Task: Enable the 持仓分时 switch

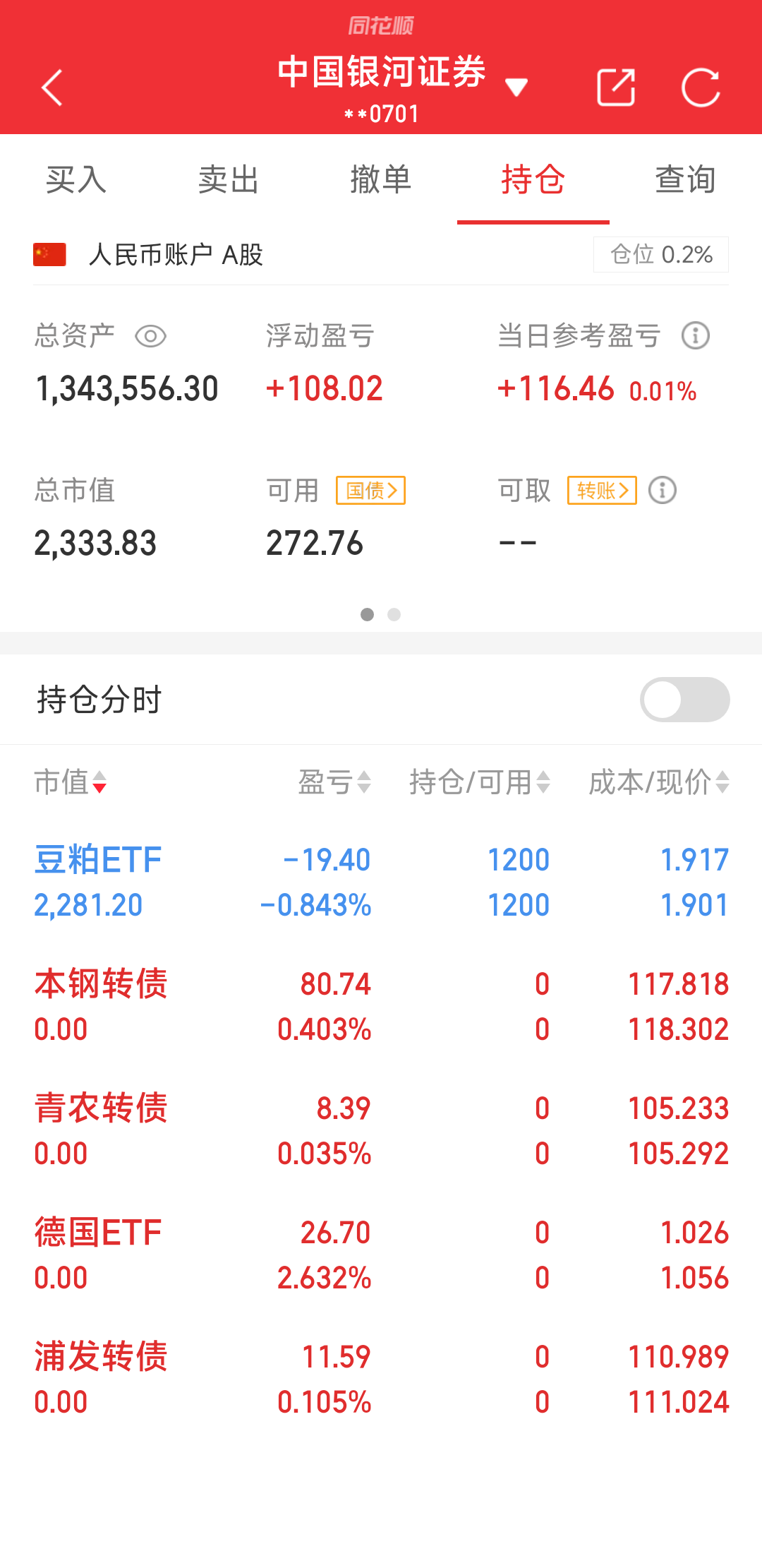Action: coord(684,700)
